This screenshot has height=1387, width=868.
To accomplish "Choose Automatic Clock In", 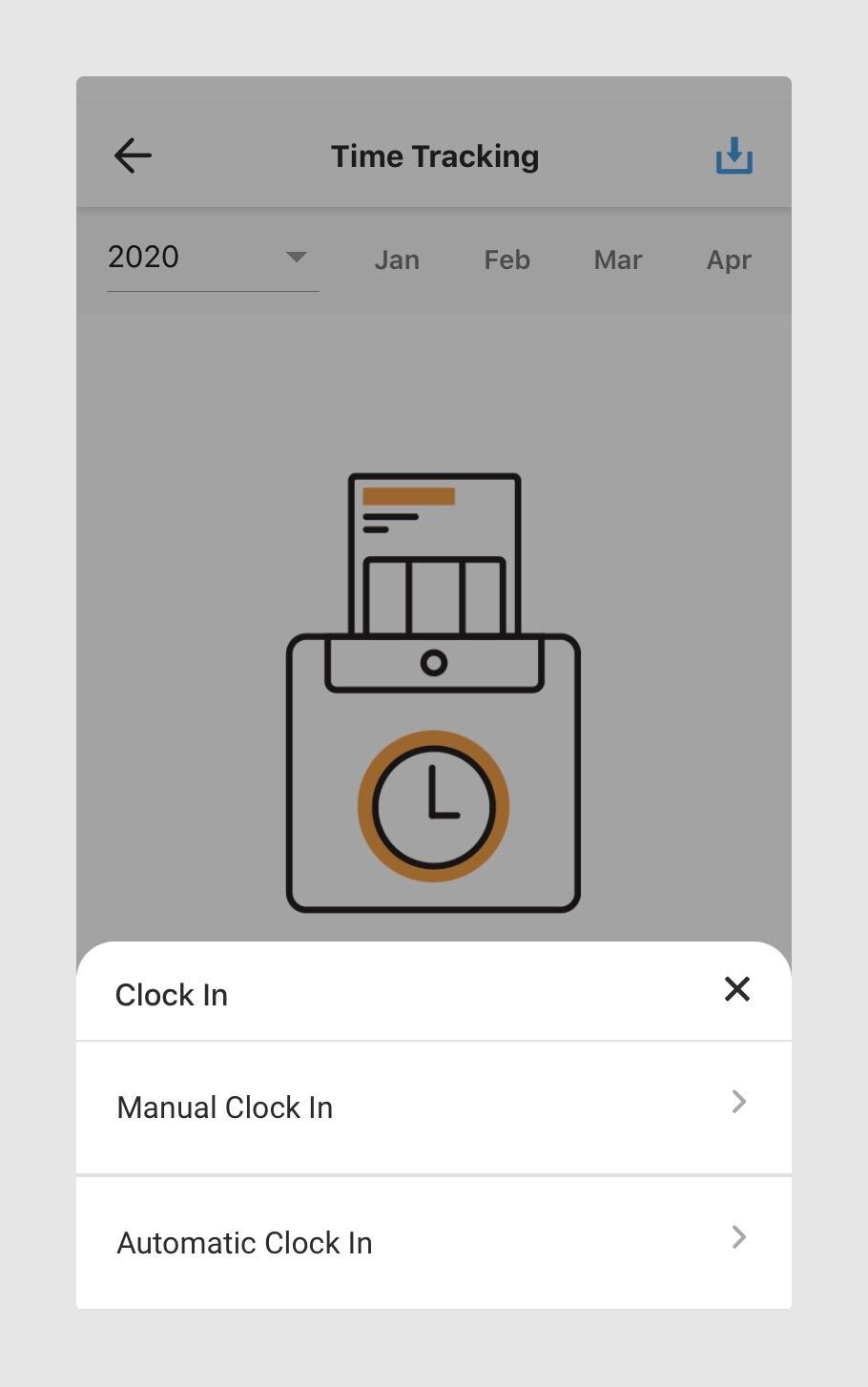I will coord(244,1242).
